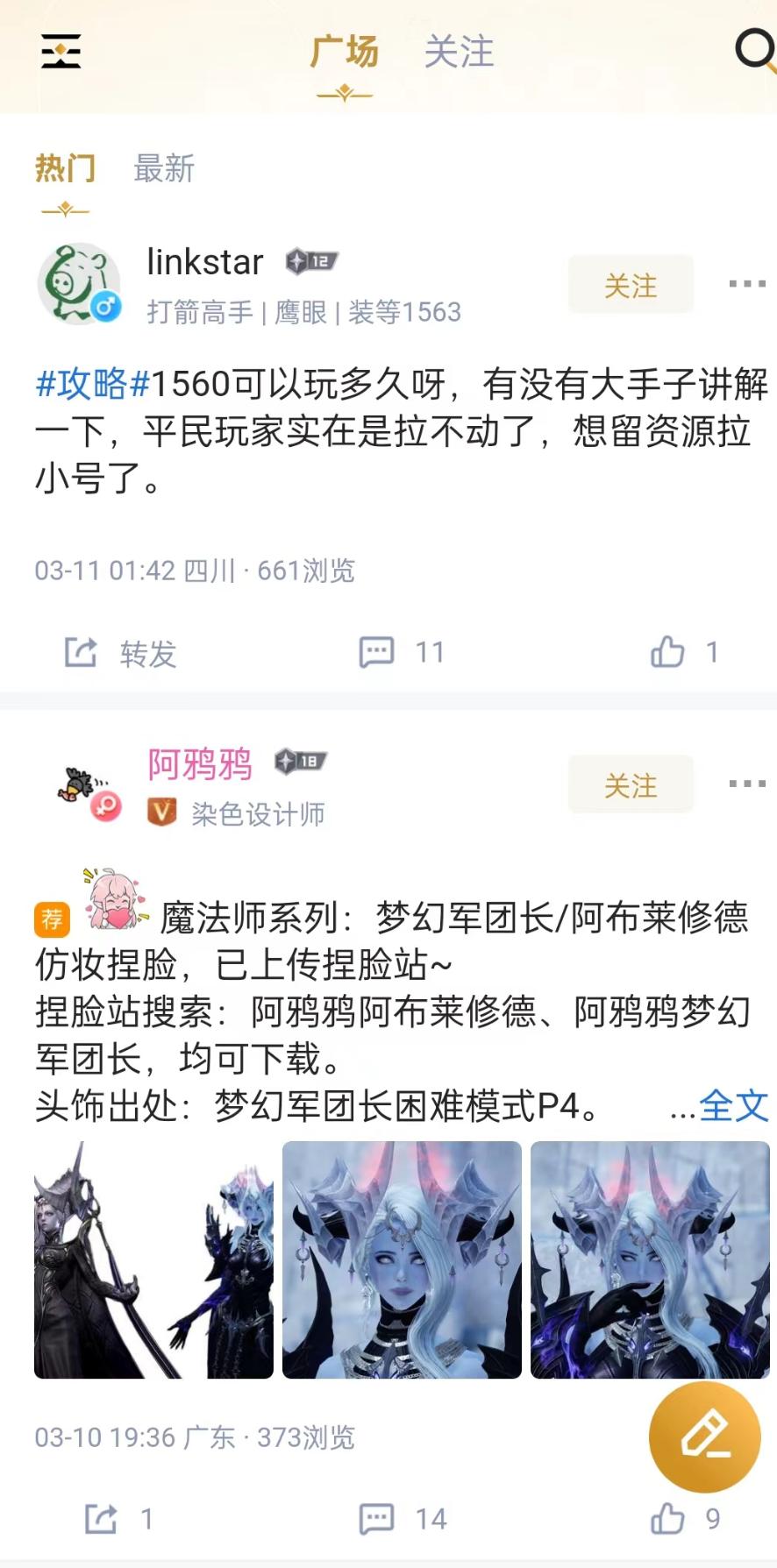
Task: Follow user 阿鸦鸦
Action: (630, 784)
